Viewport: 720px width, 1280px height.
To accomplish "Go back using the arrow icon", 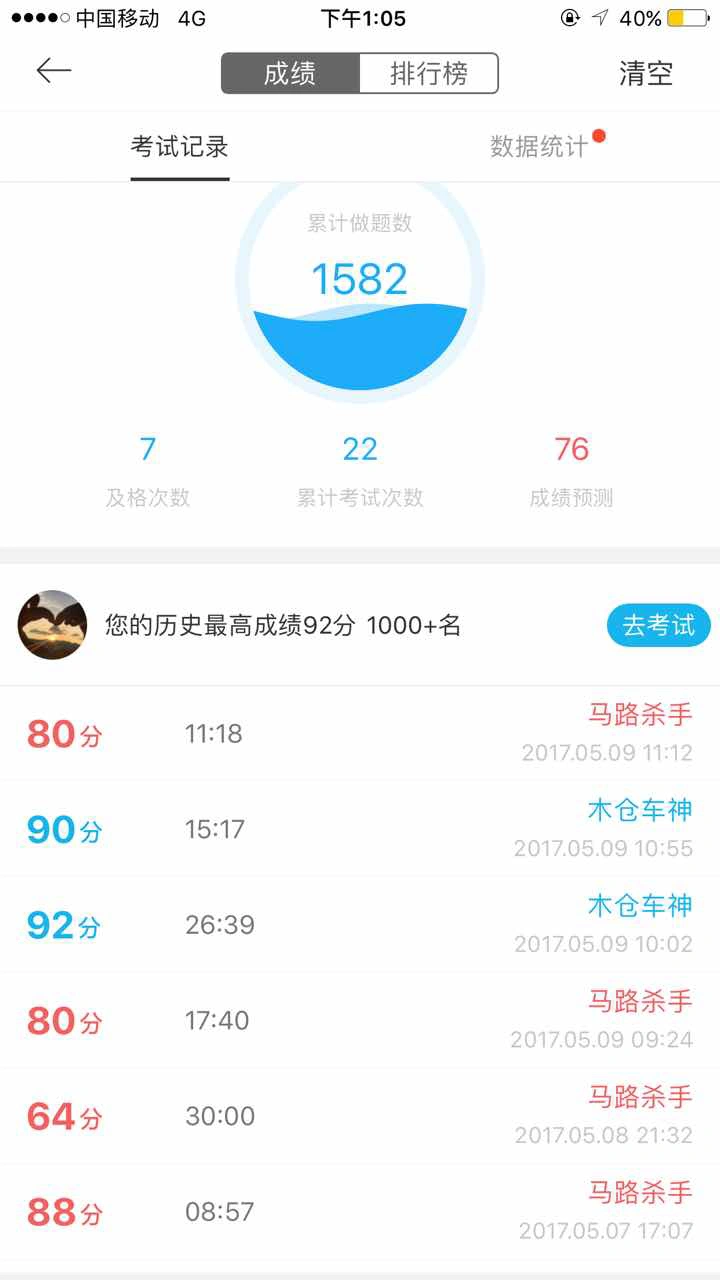I will [x=54, y=71].
